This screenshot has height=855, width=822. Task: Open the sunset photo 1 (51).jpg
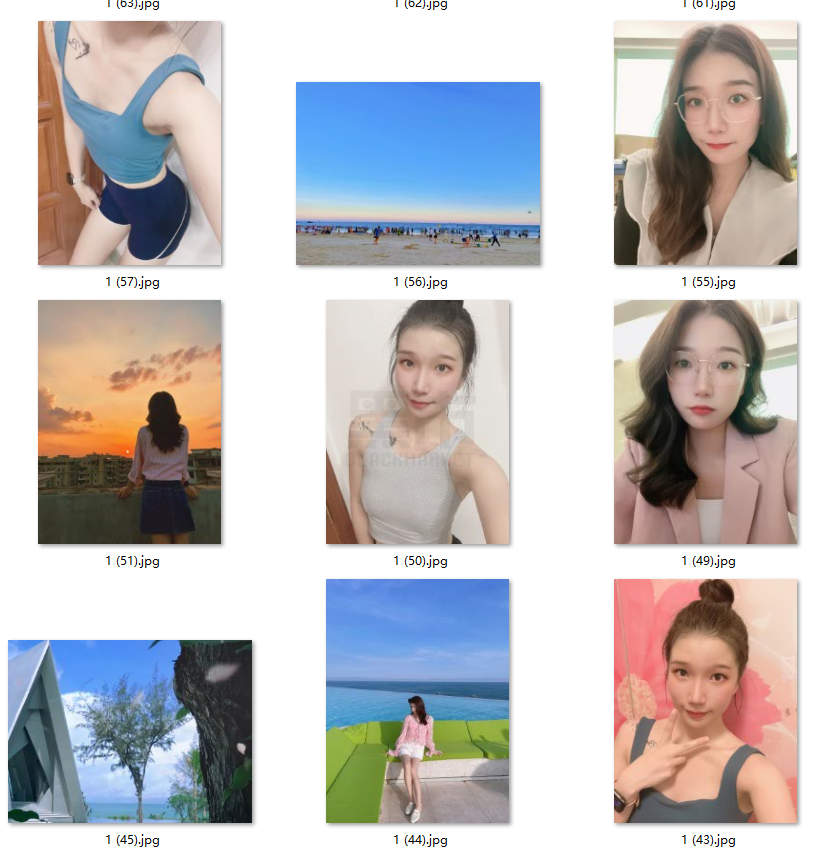[x=130, y=422]
